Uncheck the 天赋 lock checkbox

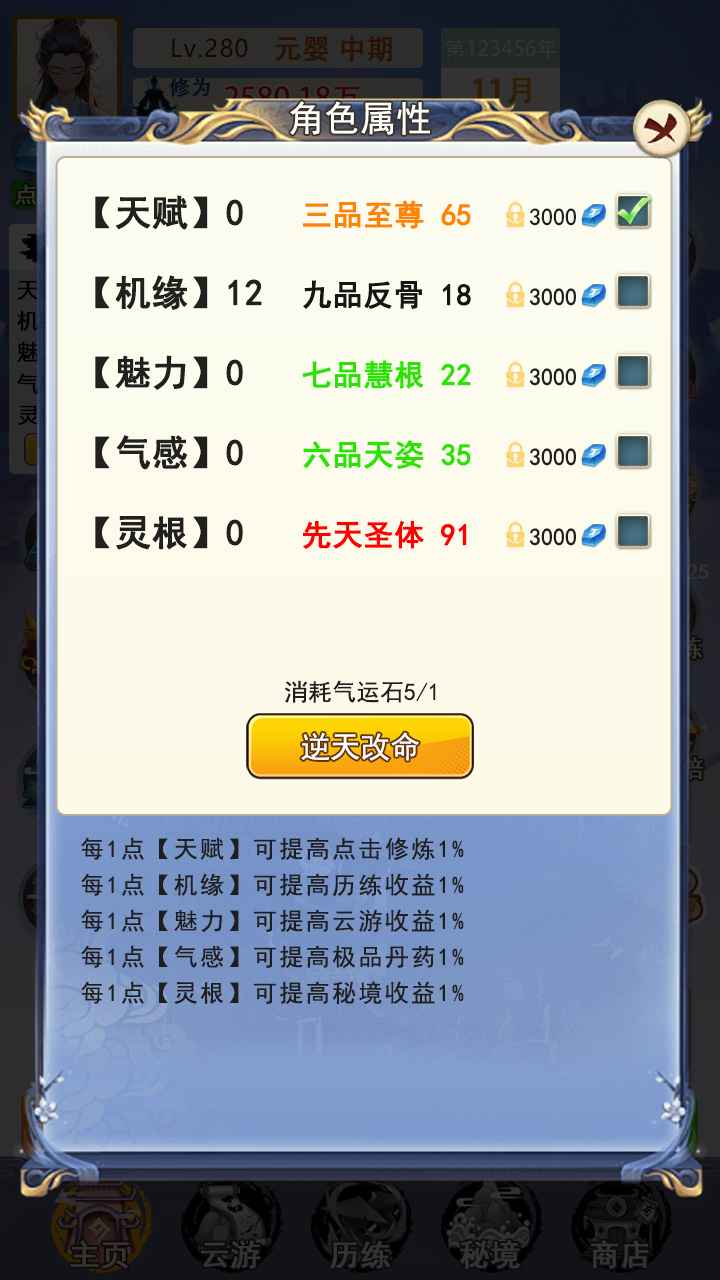coord(633,212)
